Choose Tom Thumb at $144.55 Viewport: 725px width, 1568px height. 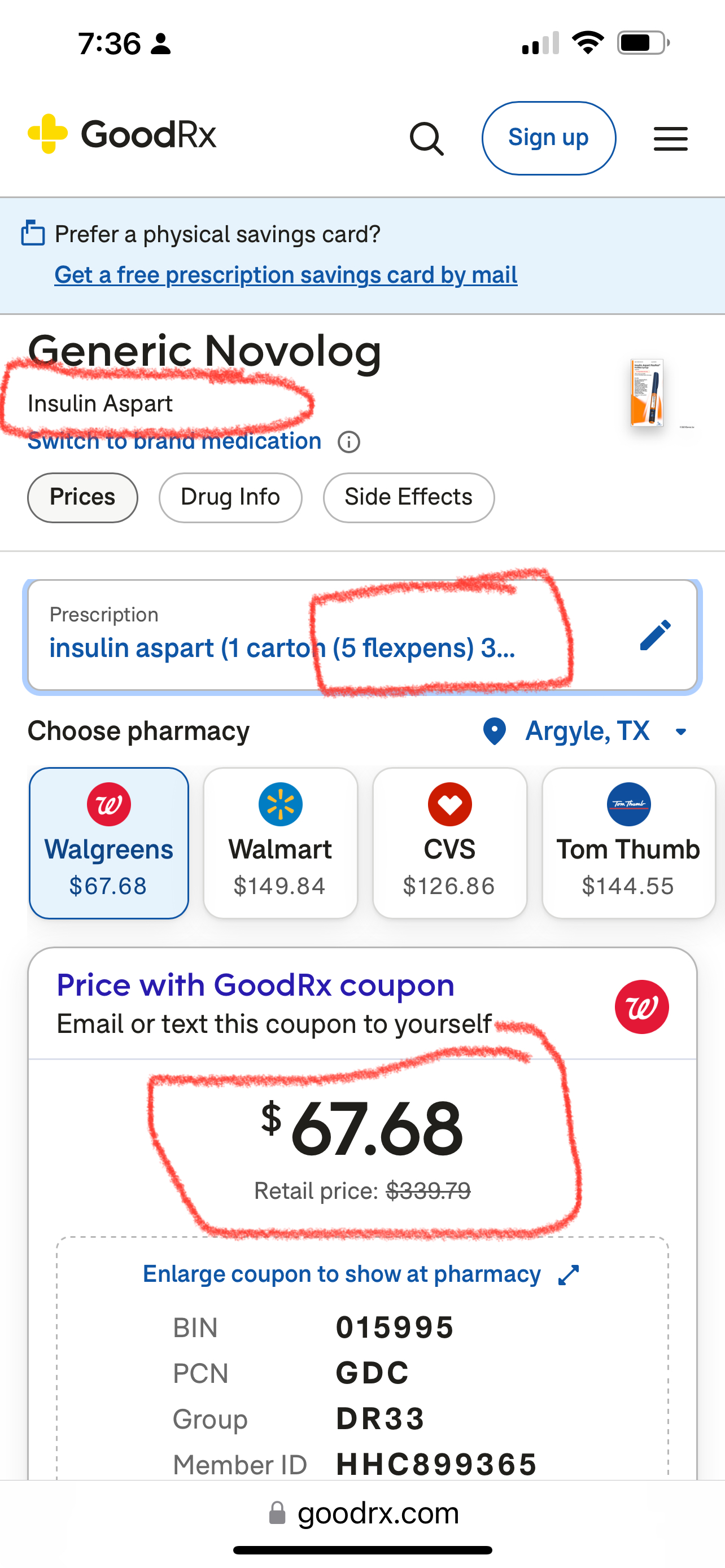[628, 843]
